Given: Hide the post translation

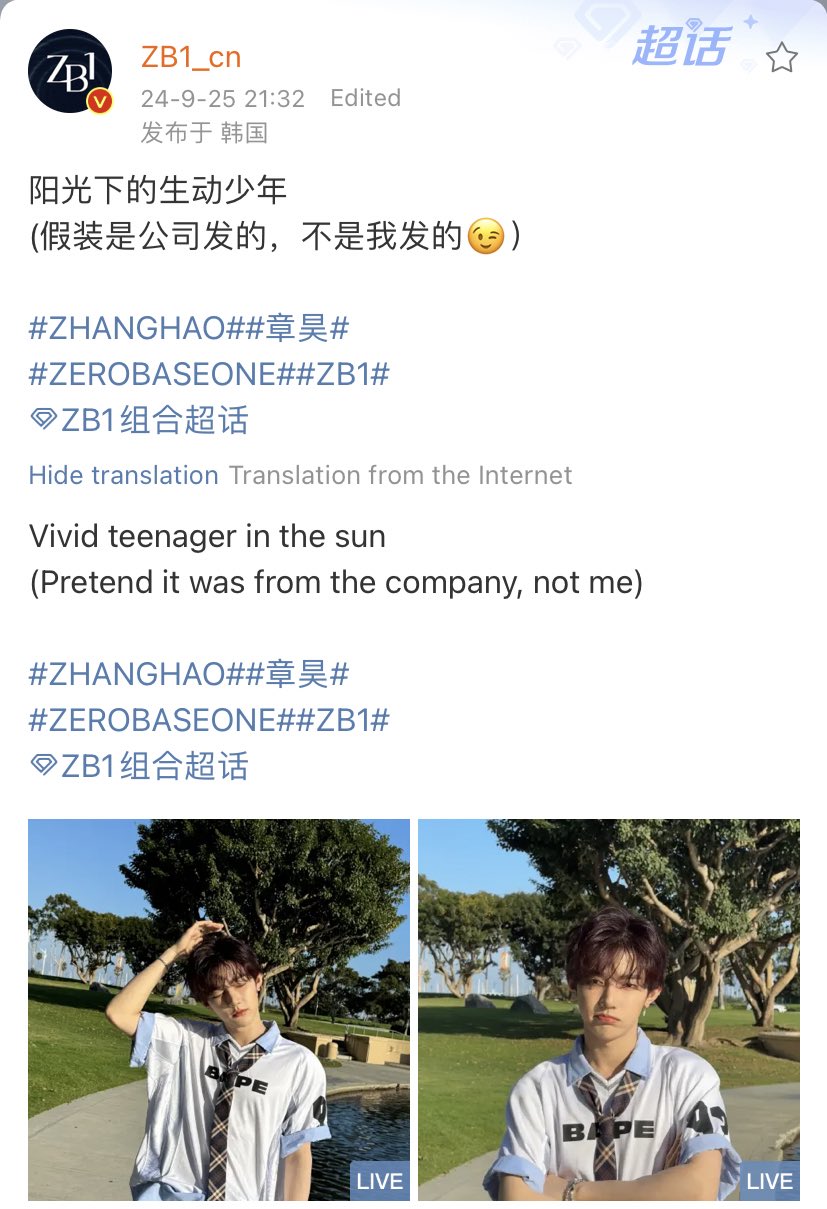Looking at the screenshot, I should pos(123,475).
